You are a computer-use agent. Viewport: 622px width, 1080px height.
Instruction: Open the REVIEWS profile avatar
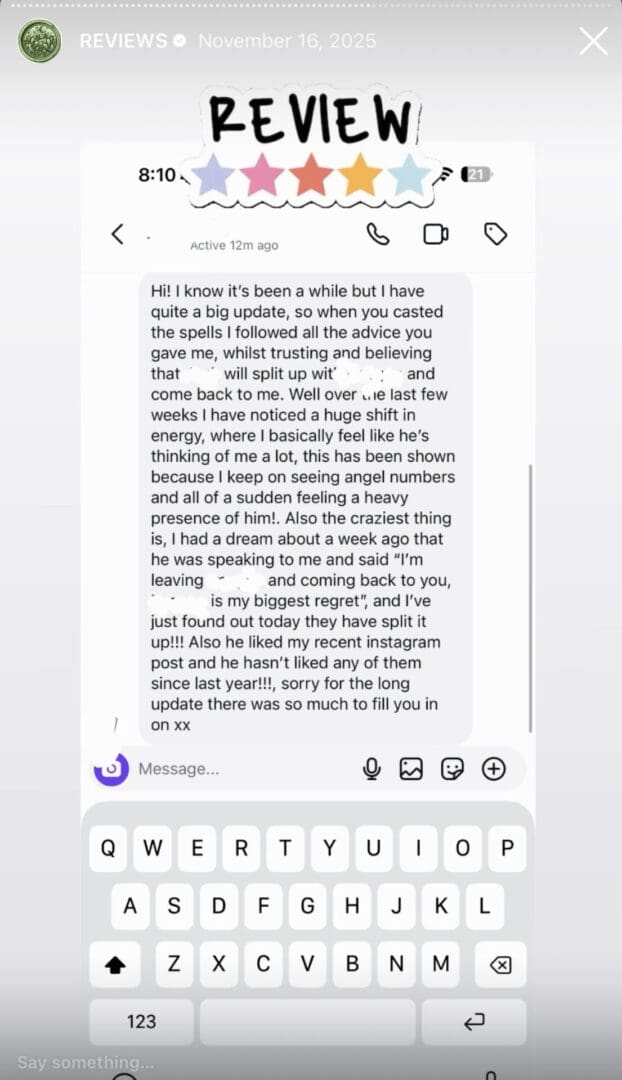coord(39,41)
